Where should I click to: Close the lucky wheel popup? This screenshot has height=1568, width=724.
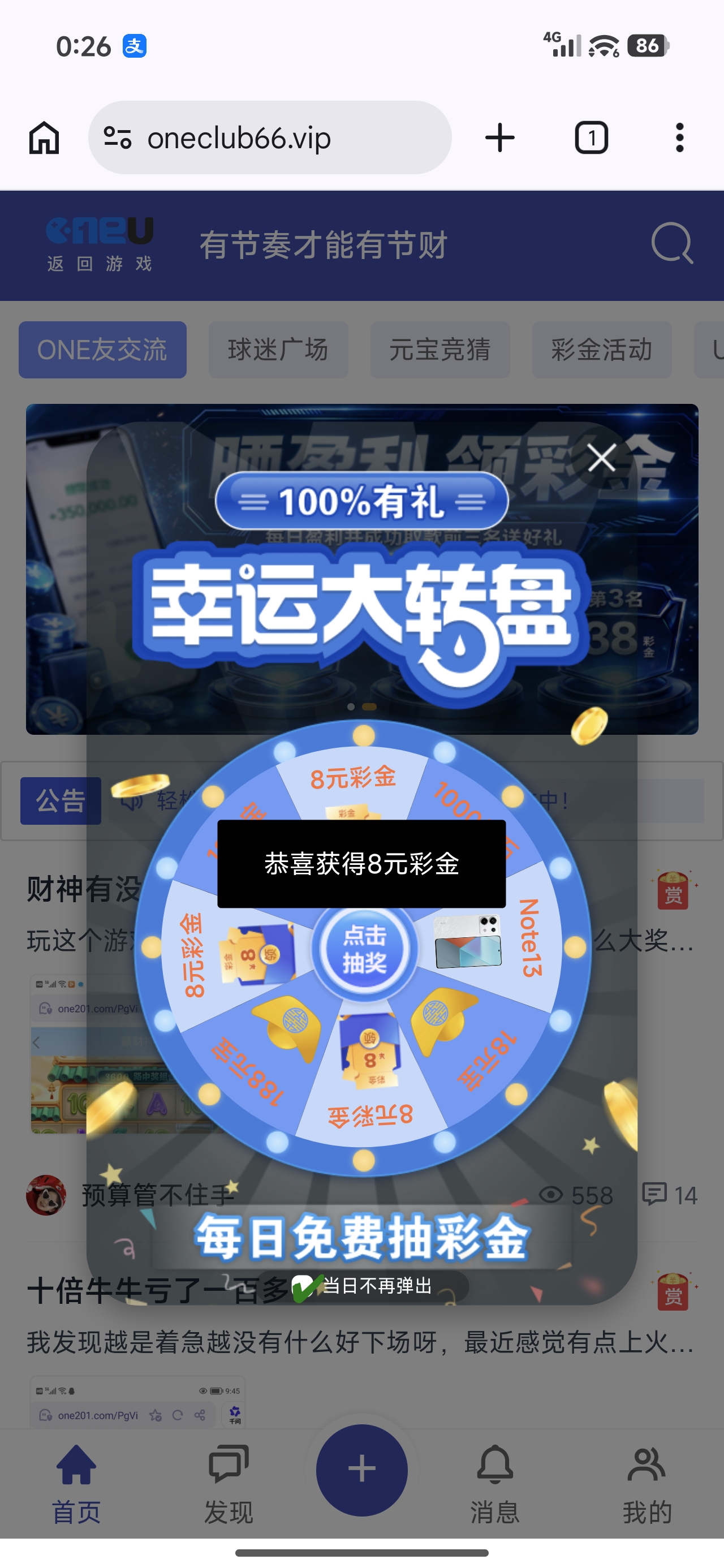point(602,458)
